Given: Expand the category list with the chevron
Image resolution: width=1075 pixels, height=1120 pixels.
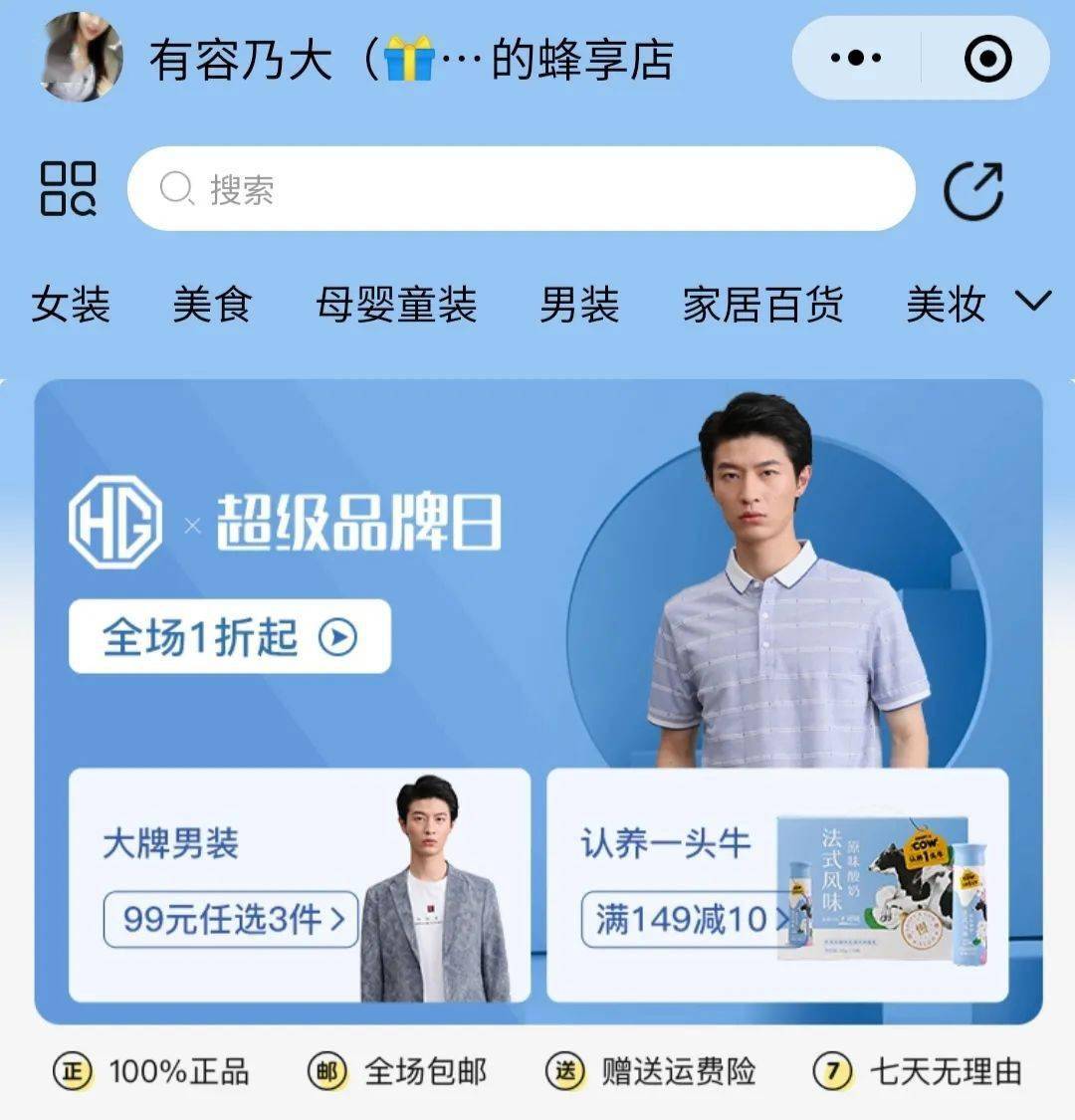Looking at the screenshot, I should 1032,299.
